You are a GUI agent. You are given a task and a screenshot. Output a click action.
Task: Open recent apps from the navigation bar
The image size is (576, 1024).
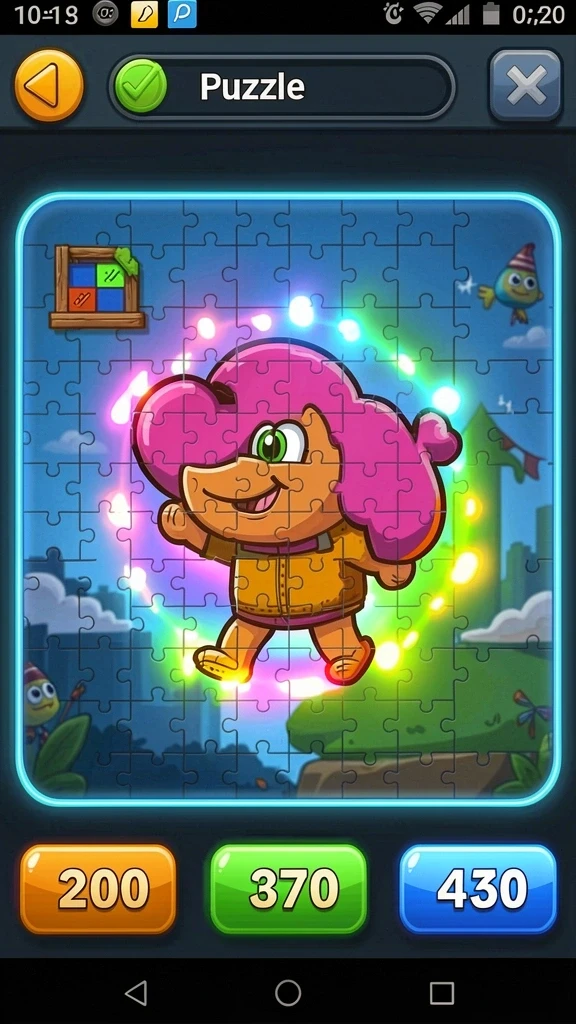click(x=441, y=993)
